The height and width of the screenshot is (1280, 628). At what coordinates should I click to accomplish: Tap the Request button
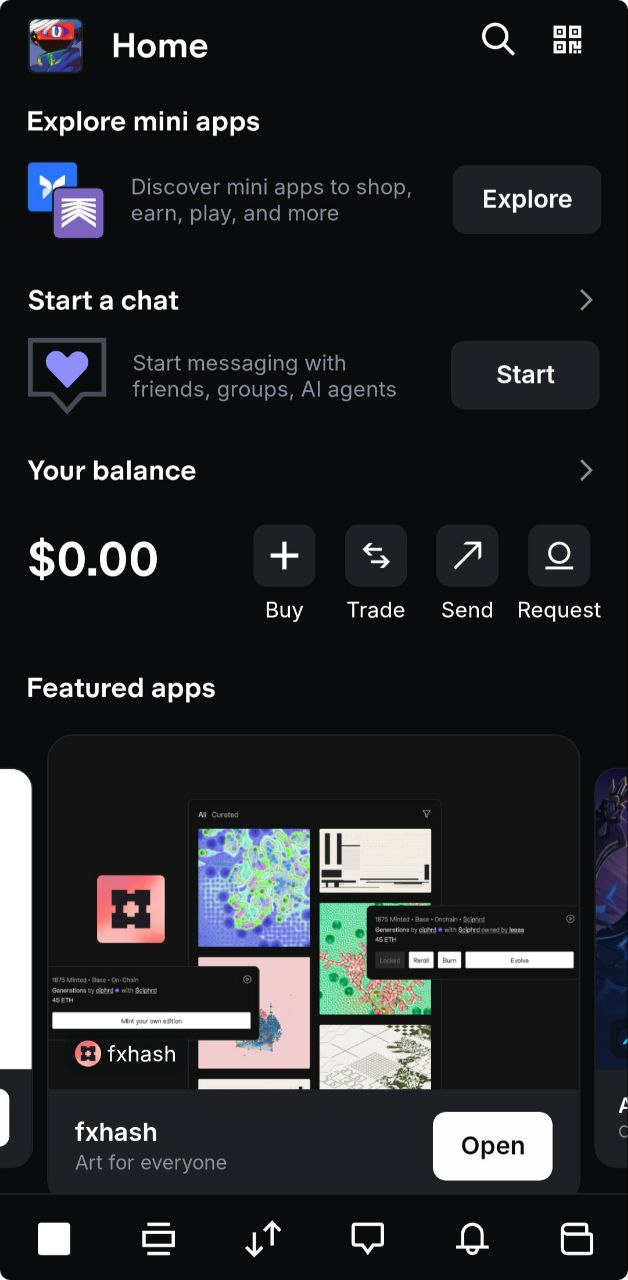tap(559, 556)
